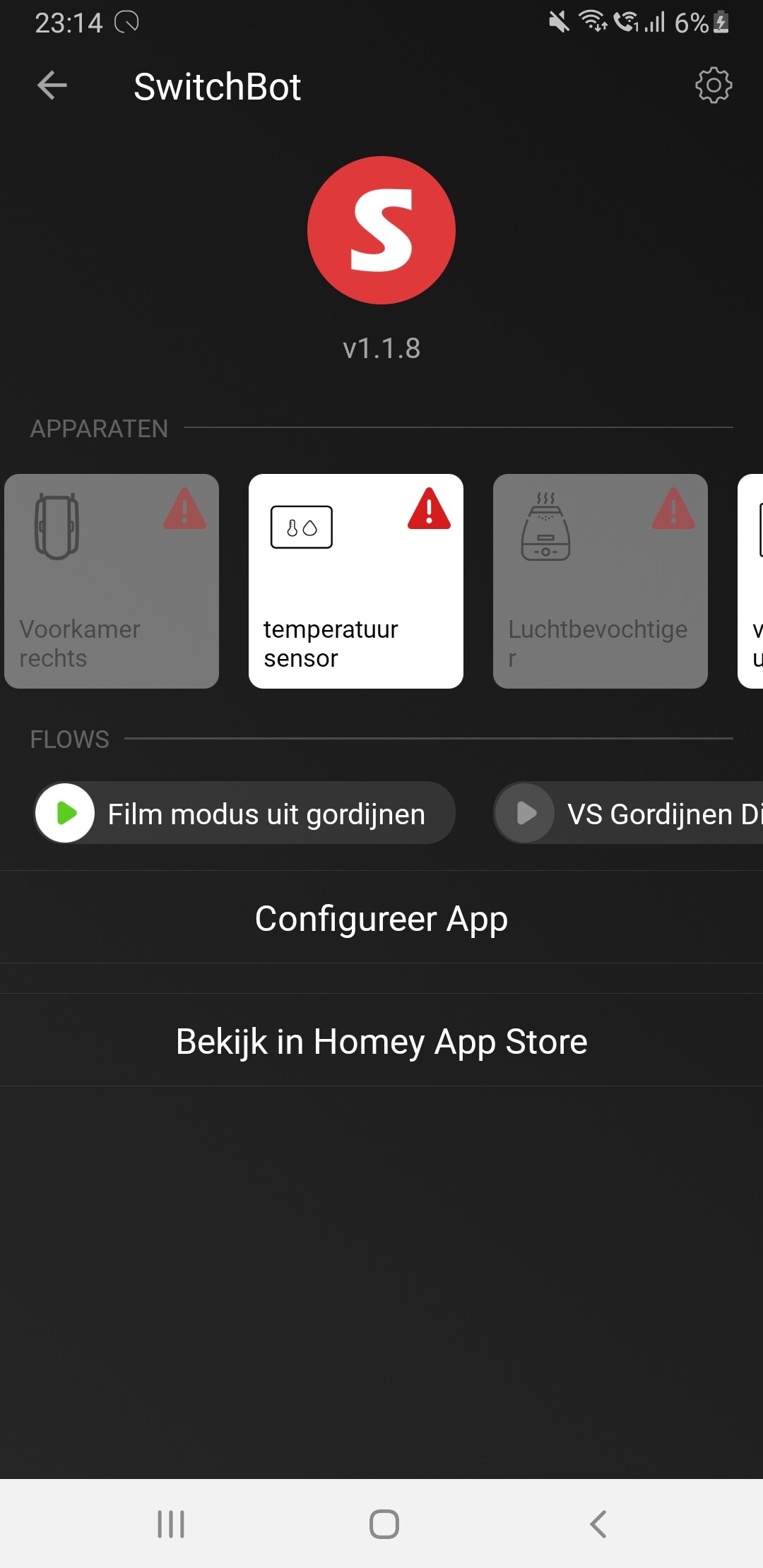The image size is (763, 1568).
Task: Open the temperatuur sensor device tile
Action: pyautogui.click(x=356, y=581)
